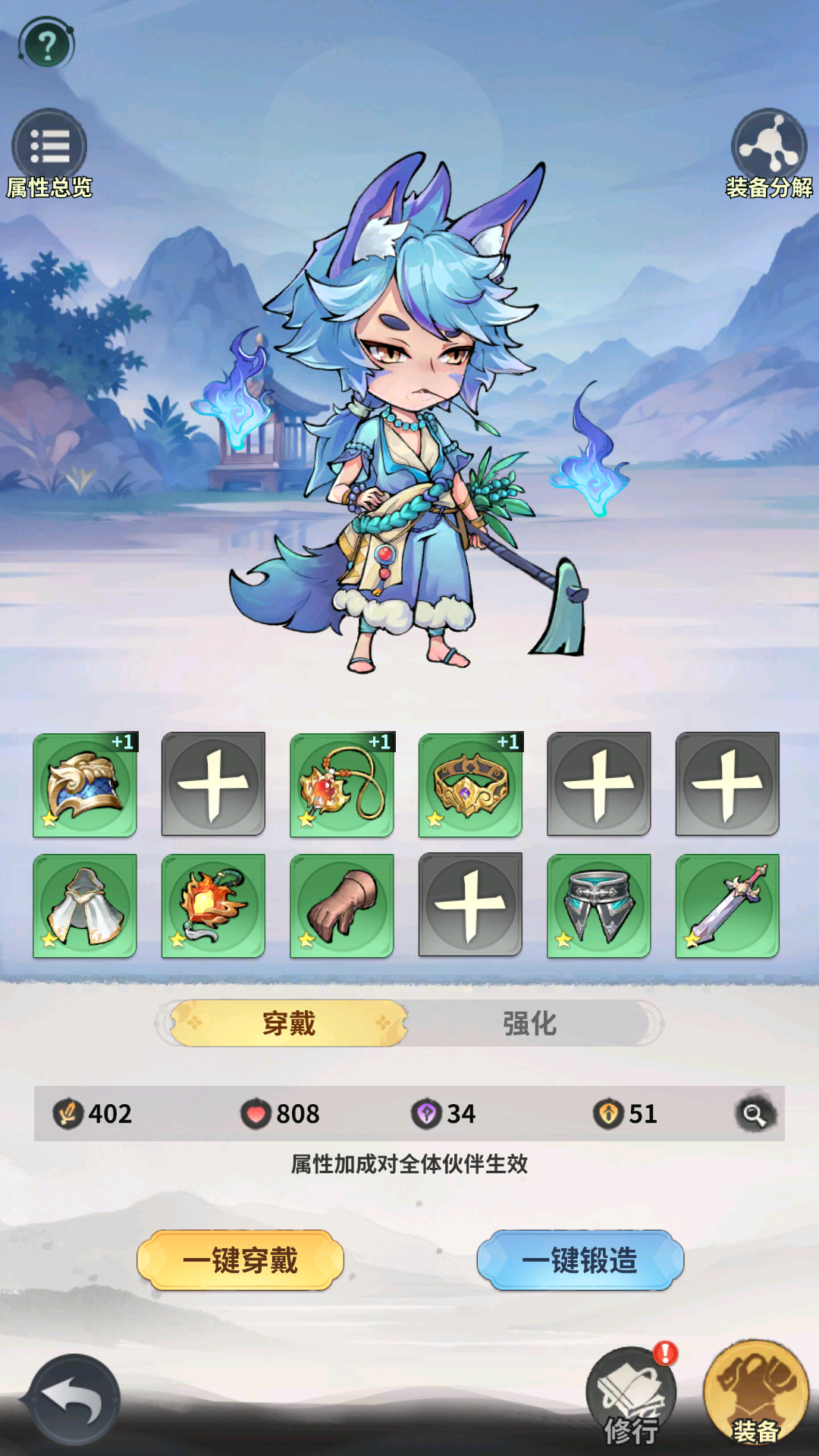Switch to the 强化 tab

(x=530, y=1024)
